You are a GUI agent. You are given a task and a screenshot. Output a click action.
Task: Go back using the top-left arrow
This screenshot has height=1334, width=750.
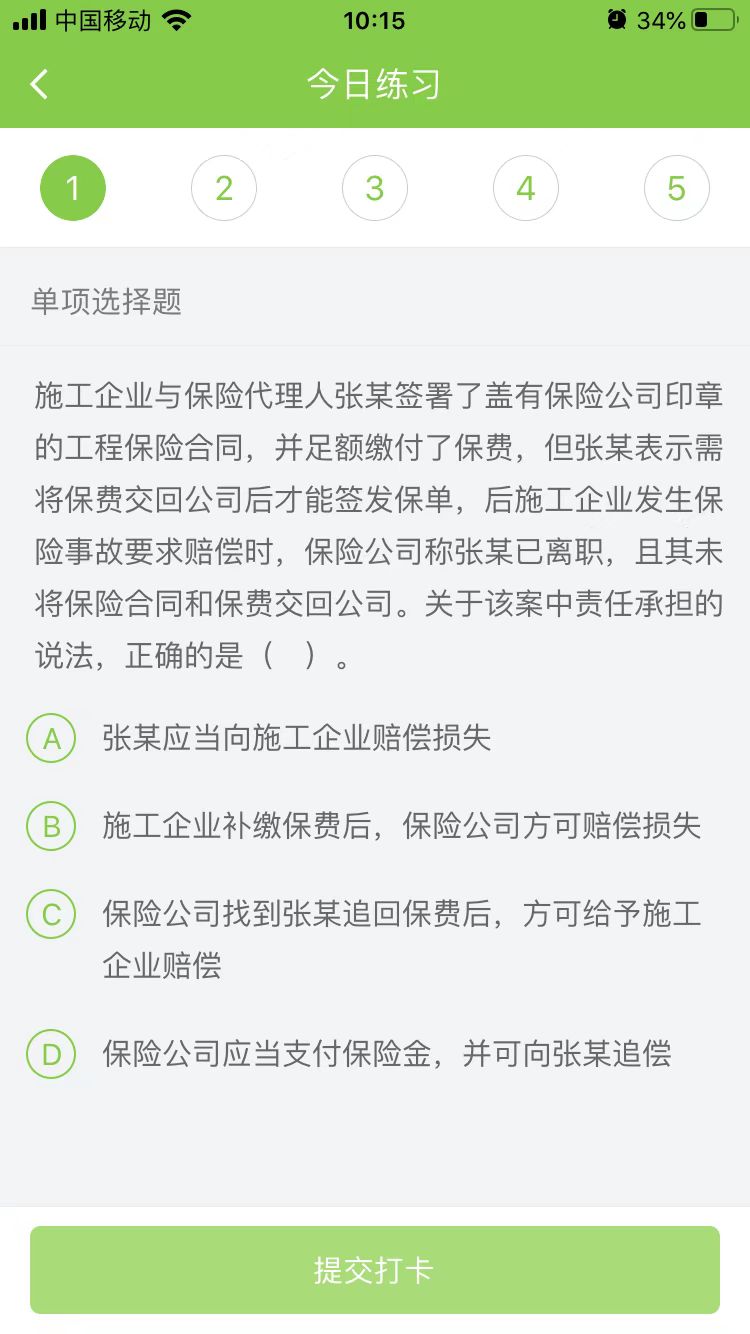click(x=39, y=84)
